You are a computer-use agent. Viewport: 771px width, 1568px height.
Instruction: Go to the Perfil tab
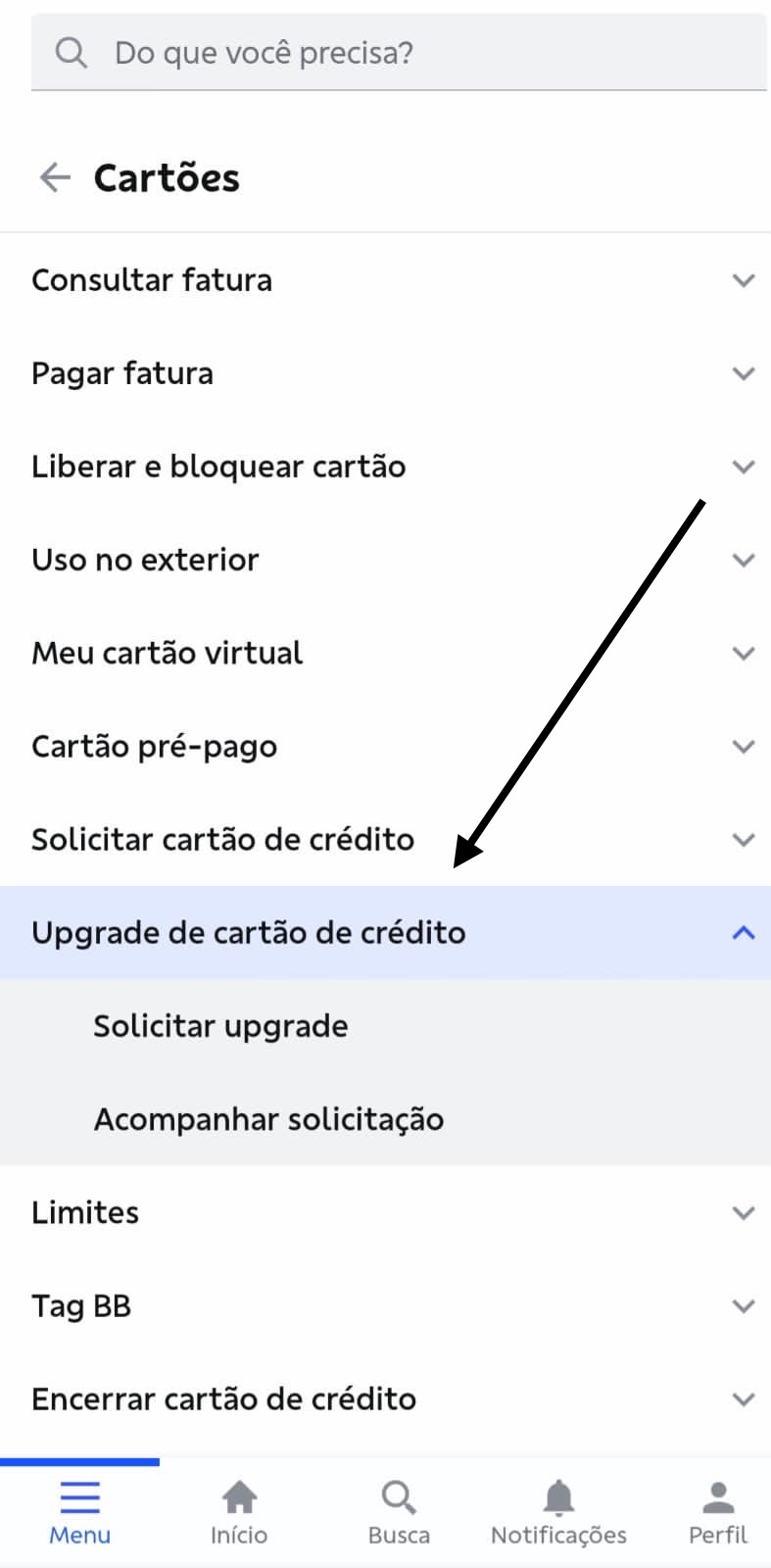click(718, 1513)
